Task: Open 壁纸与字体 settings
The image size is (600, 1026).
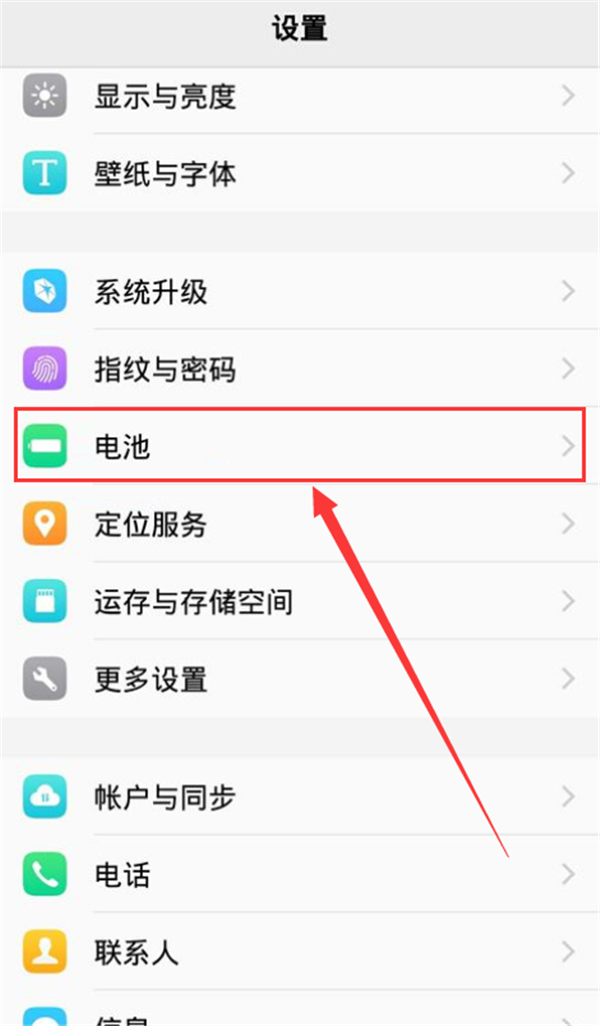Action: click(x=300, y=175)
